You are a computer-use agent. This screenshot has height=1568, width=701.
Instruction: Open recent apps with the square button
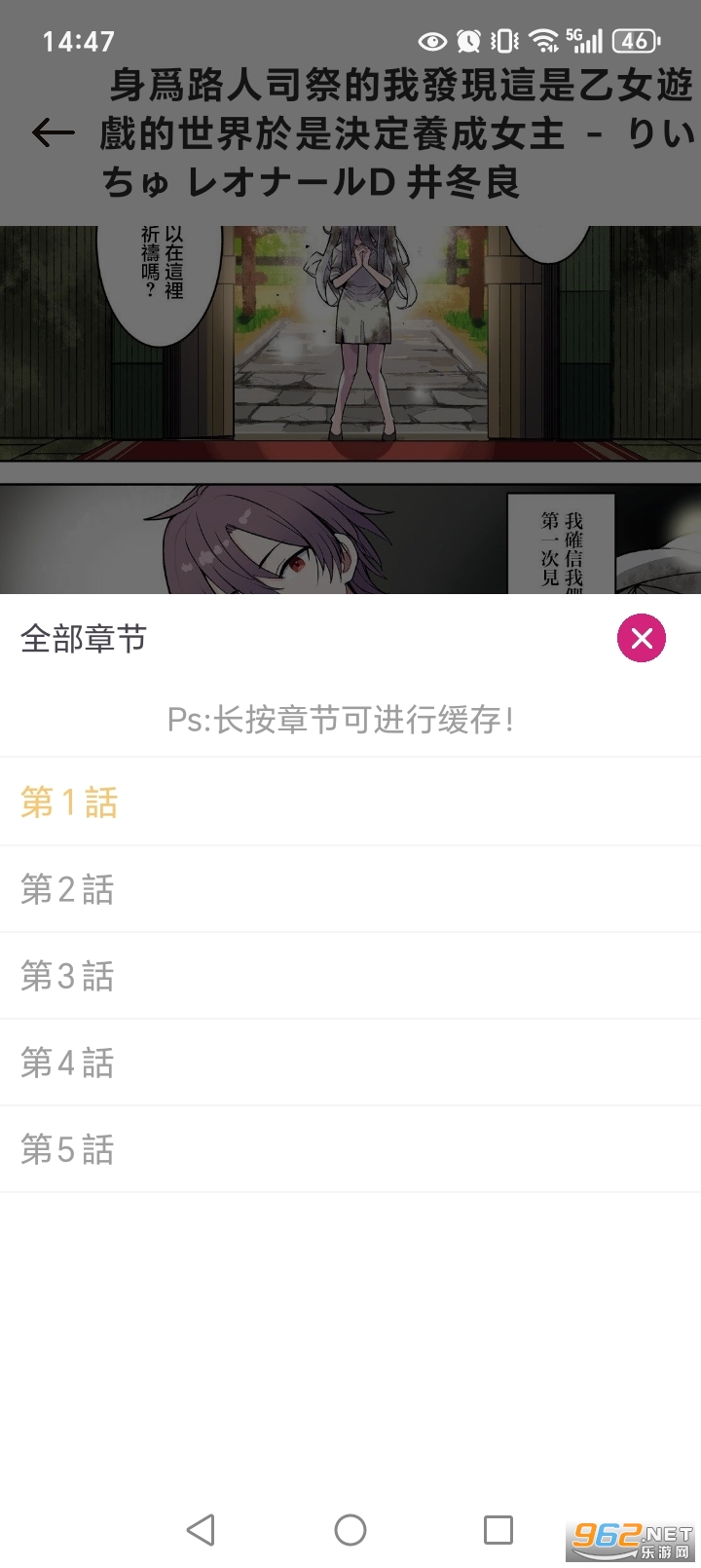tap(498, 1530)
